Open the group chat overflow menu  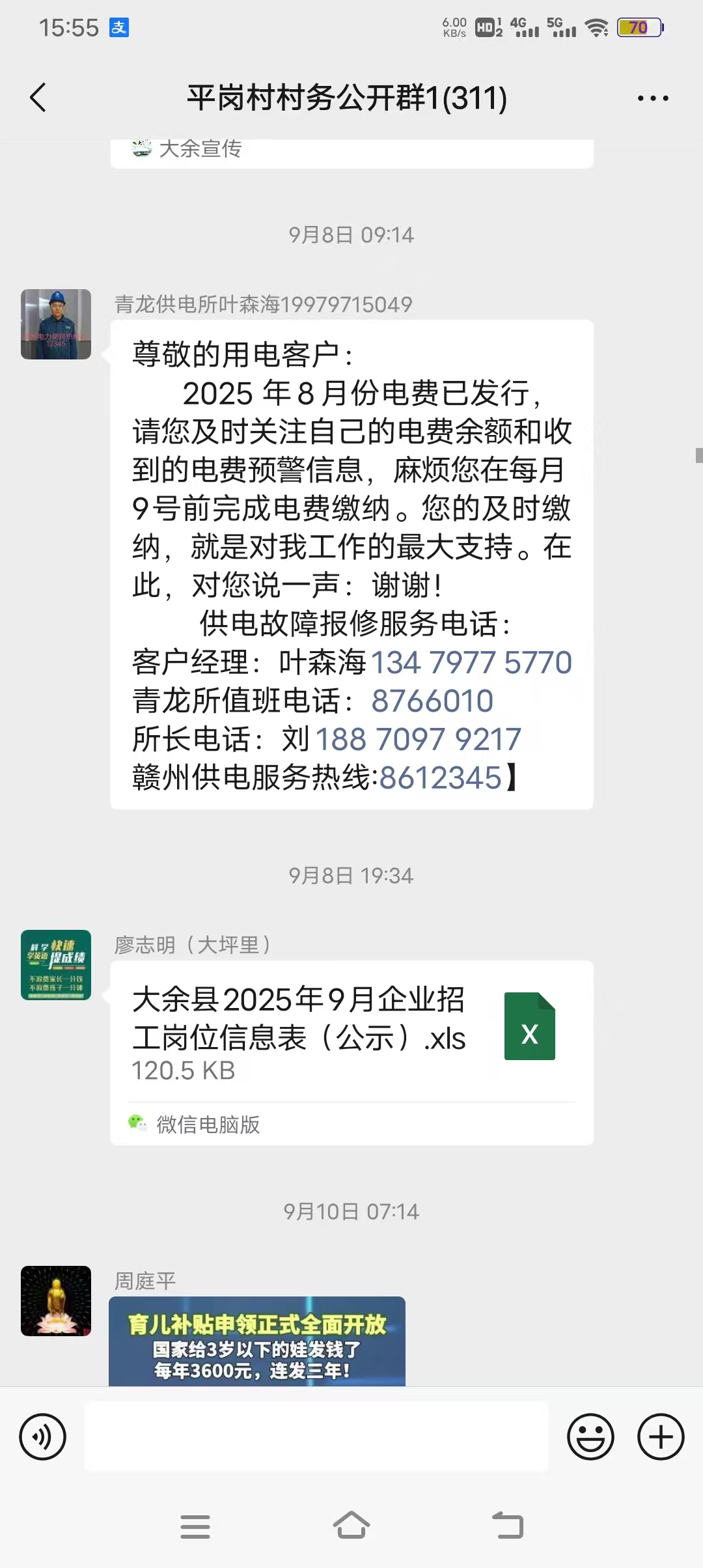[652, 98]
